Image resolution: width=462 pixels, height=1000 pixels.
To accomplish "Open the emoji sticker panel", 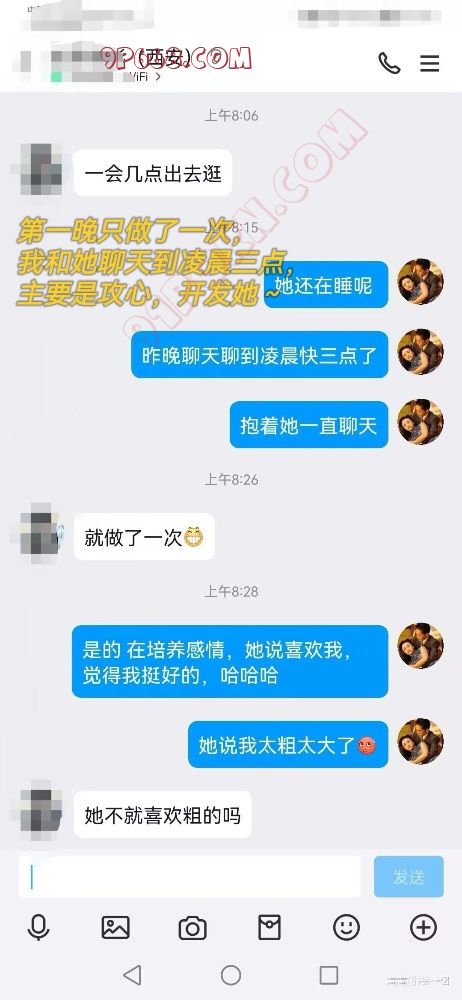I will (x=346, y=927).
